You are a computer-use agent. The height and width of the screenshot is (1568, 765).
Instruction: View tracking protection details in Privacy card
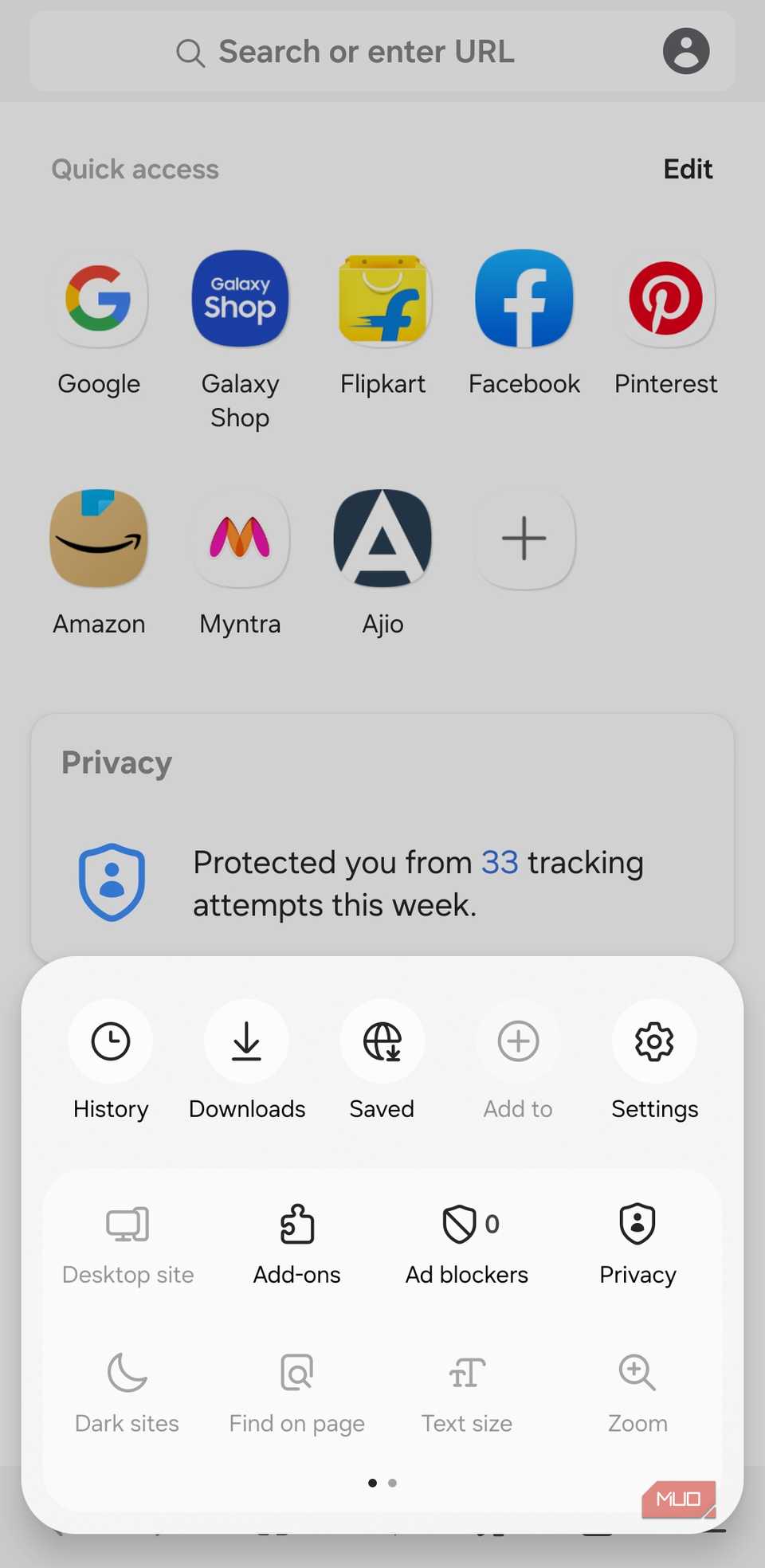coord(382,883)
